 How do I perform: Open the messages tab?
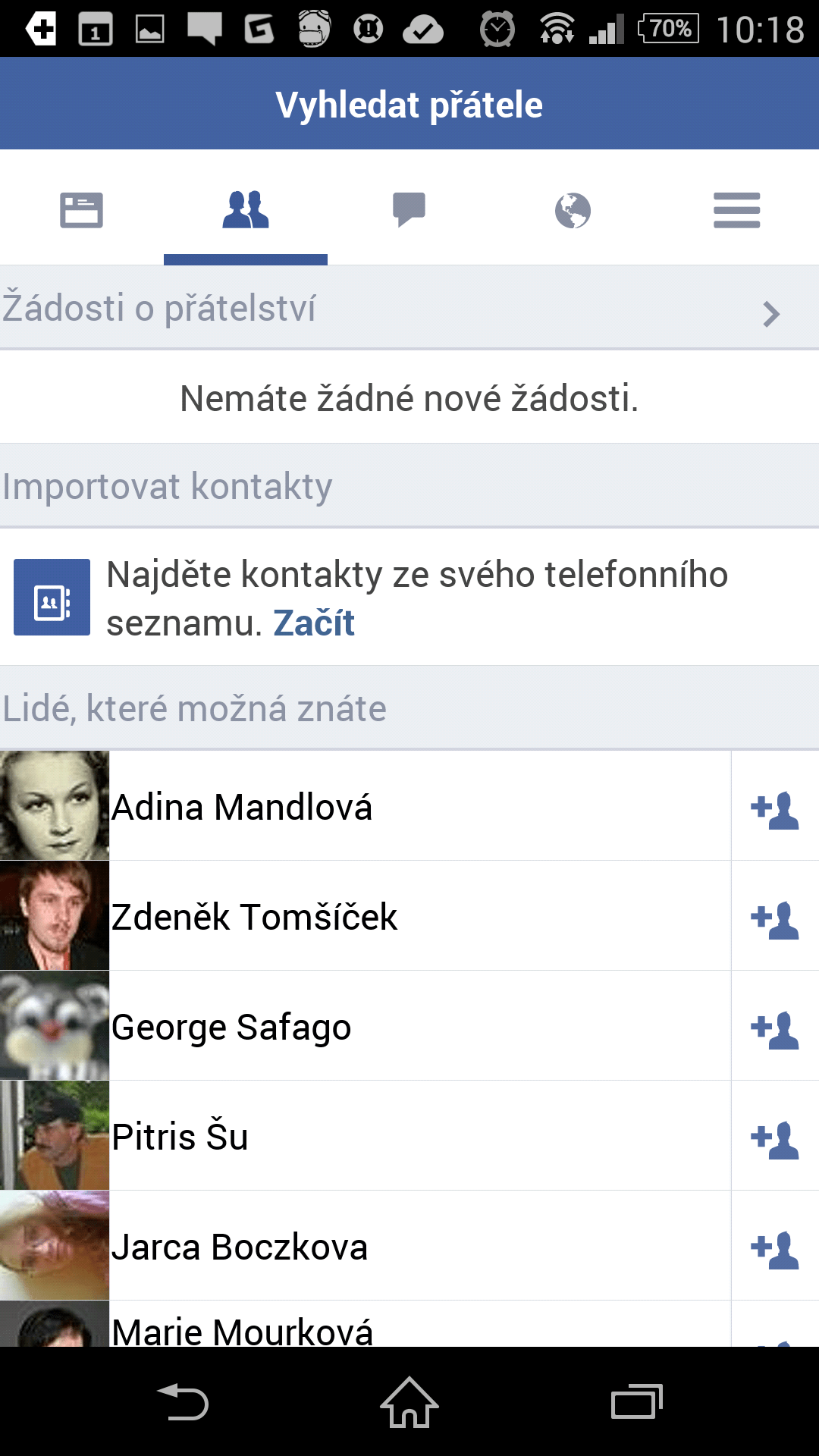[x=409, y=210]
